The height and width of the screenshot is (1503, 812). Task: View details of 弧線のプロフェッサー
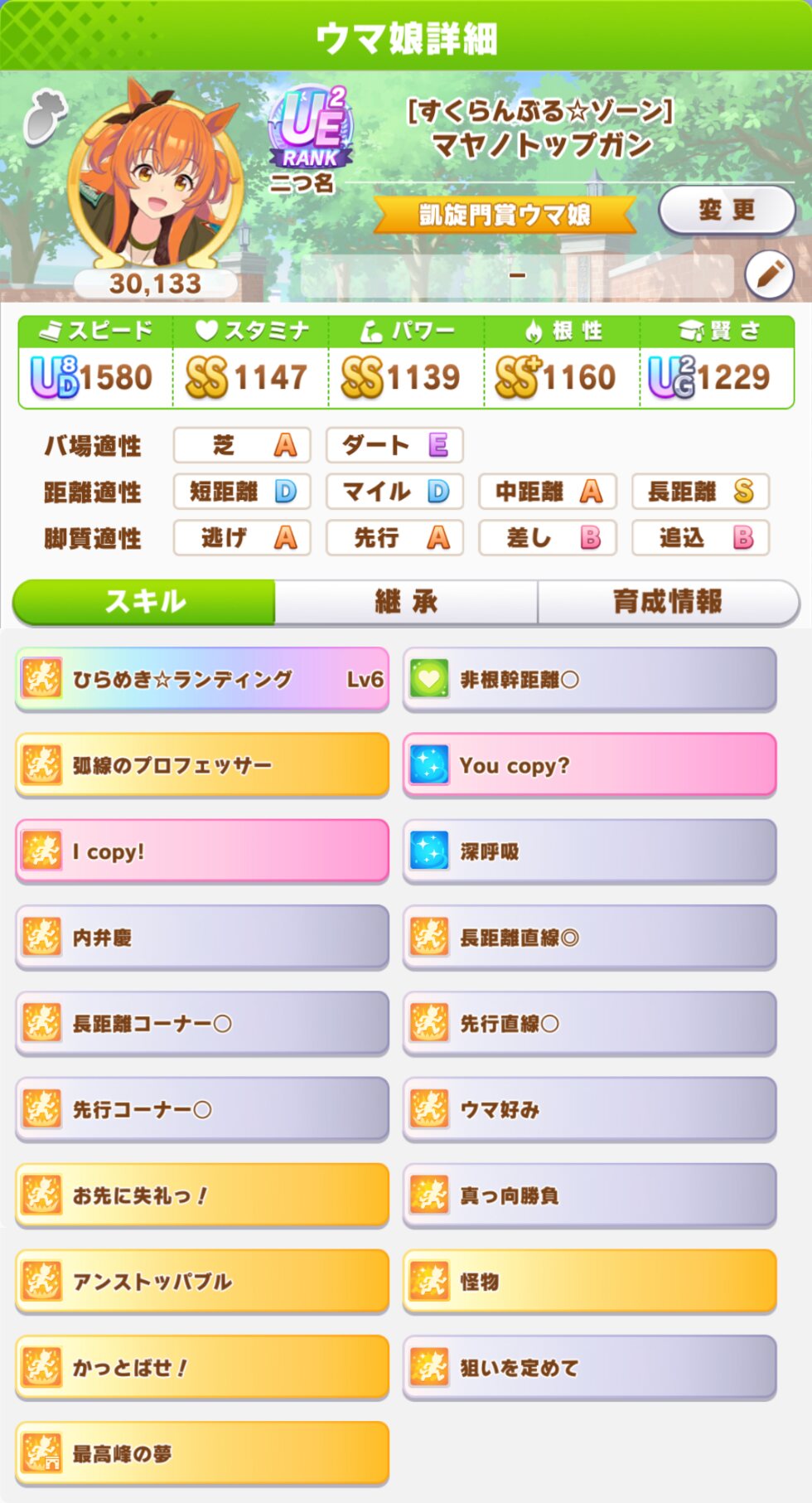pyautogui.click(x=202, y=765)
